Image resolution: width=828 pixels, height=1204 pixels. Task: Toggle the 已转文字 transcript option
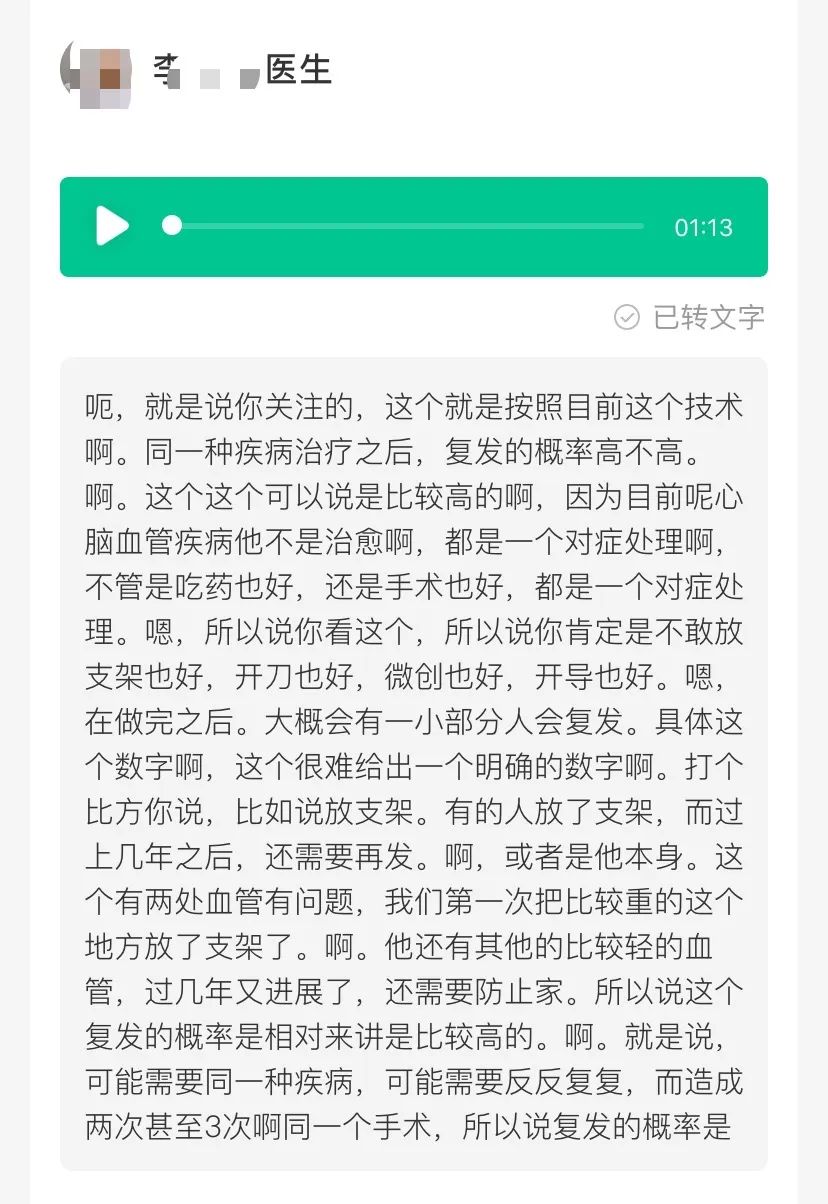point(689,318)
